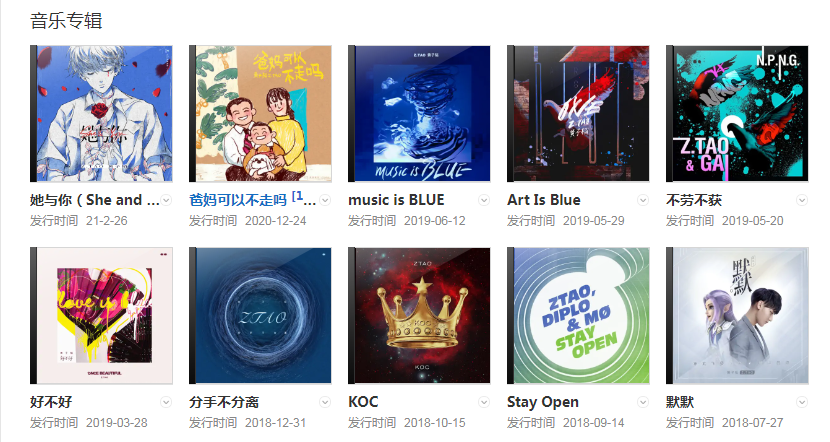The height and width of the screenshot is (442, 830).
Task: Expand the dropdown arrow beside 不劳不获
Action: point(802,200)
